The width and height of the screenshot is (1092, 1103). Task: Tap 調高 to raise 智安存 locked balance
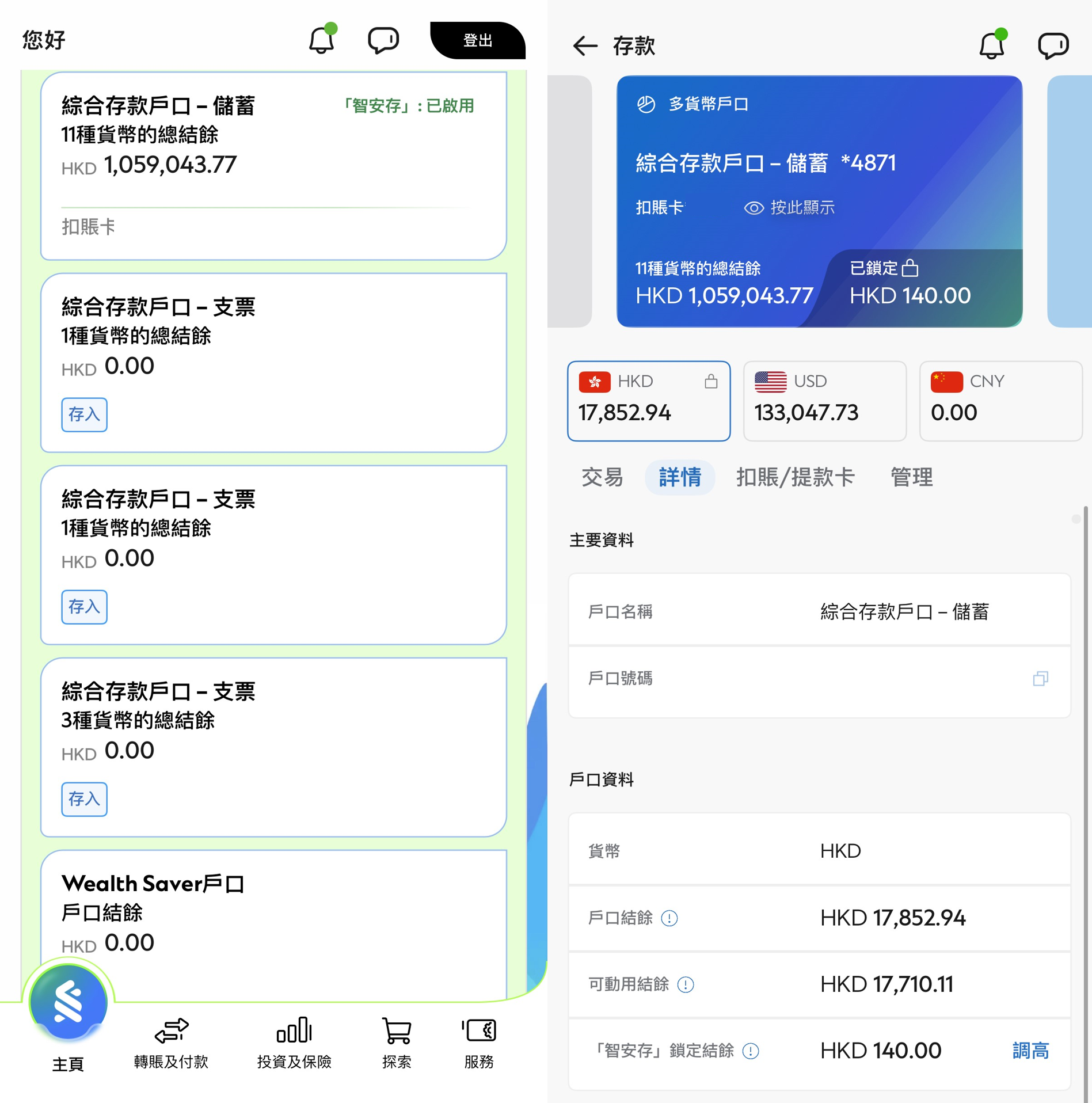click(x=1030, y=1051)
